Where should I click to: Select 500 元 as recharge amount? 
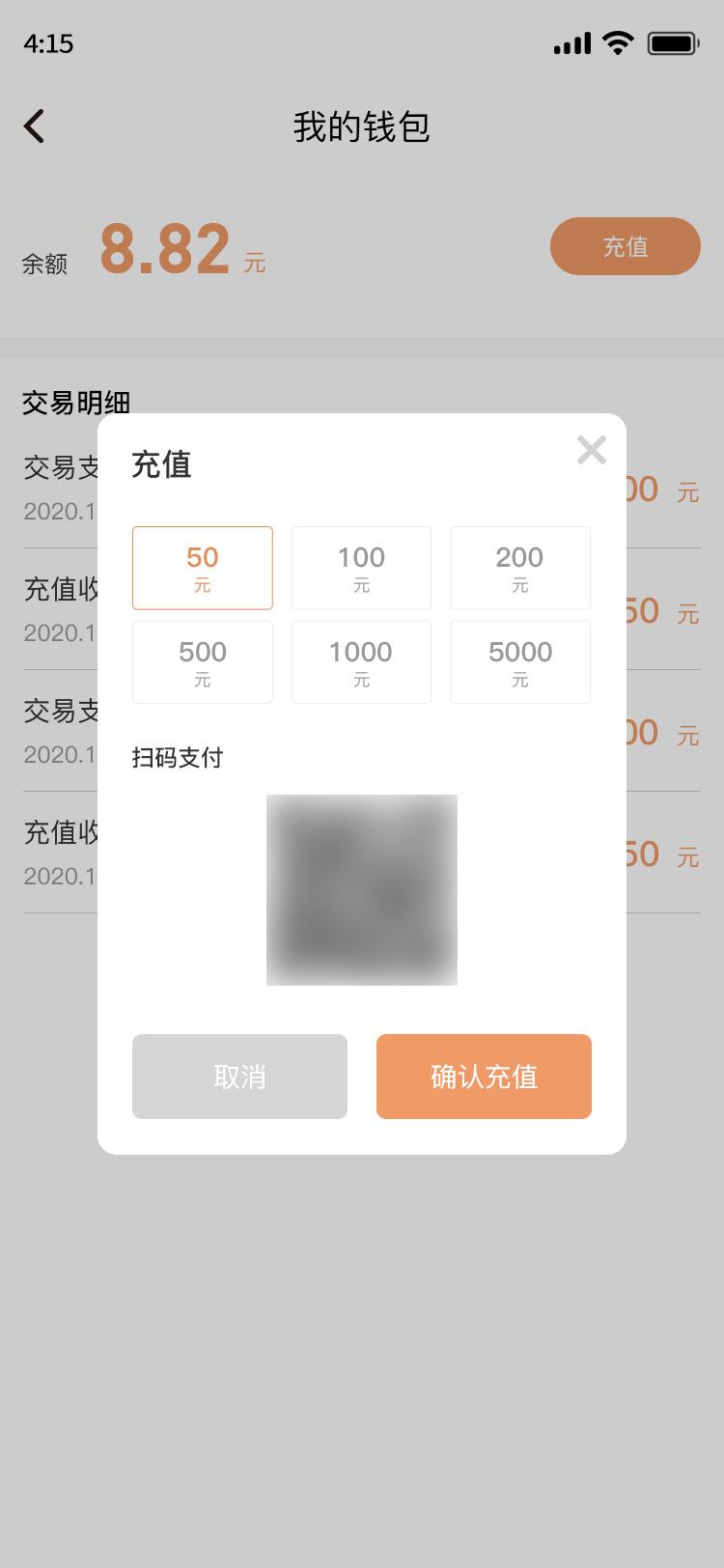203,662
